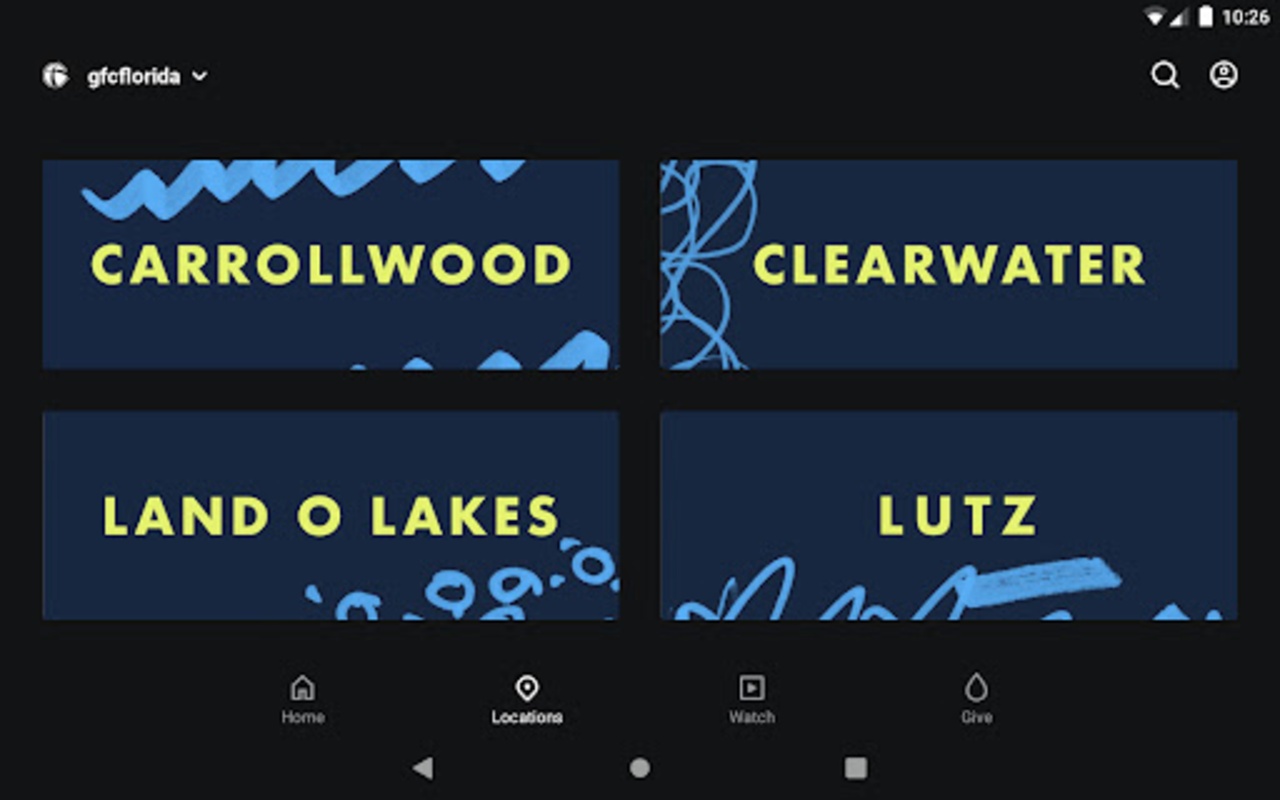Viewport: 1280px width, 800px height.
Task: Open the recent apps button
Action: tap(856, 768)
